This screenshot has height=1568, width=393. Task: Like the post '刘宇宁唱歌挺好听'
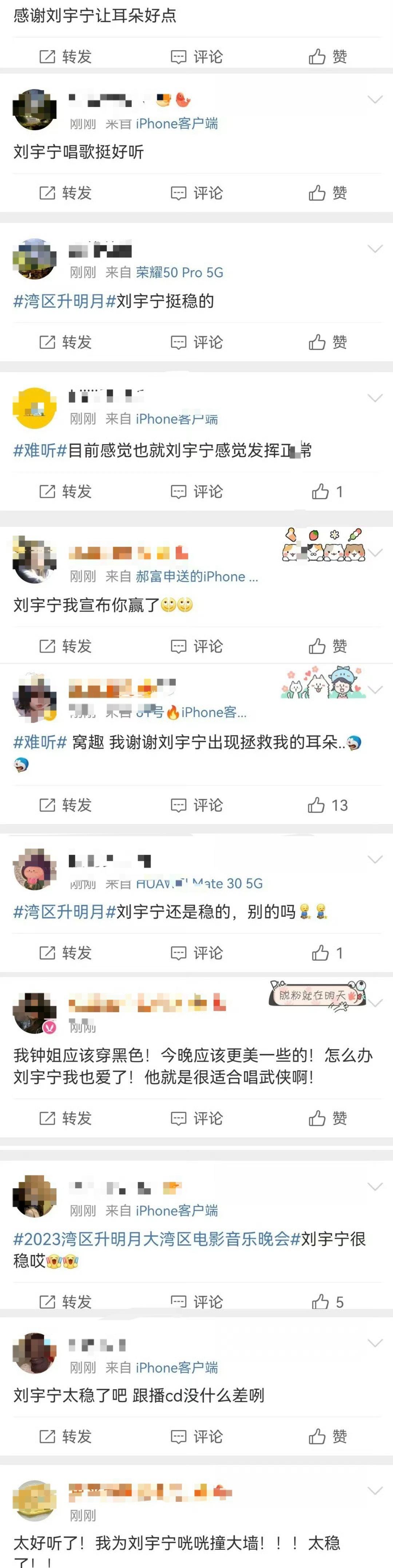tap(327, 193)
